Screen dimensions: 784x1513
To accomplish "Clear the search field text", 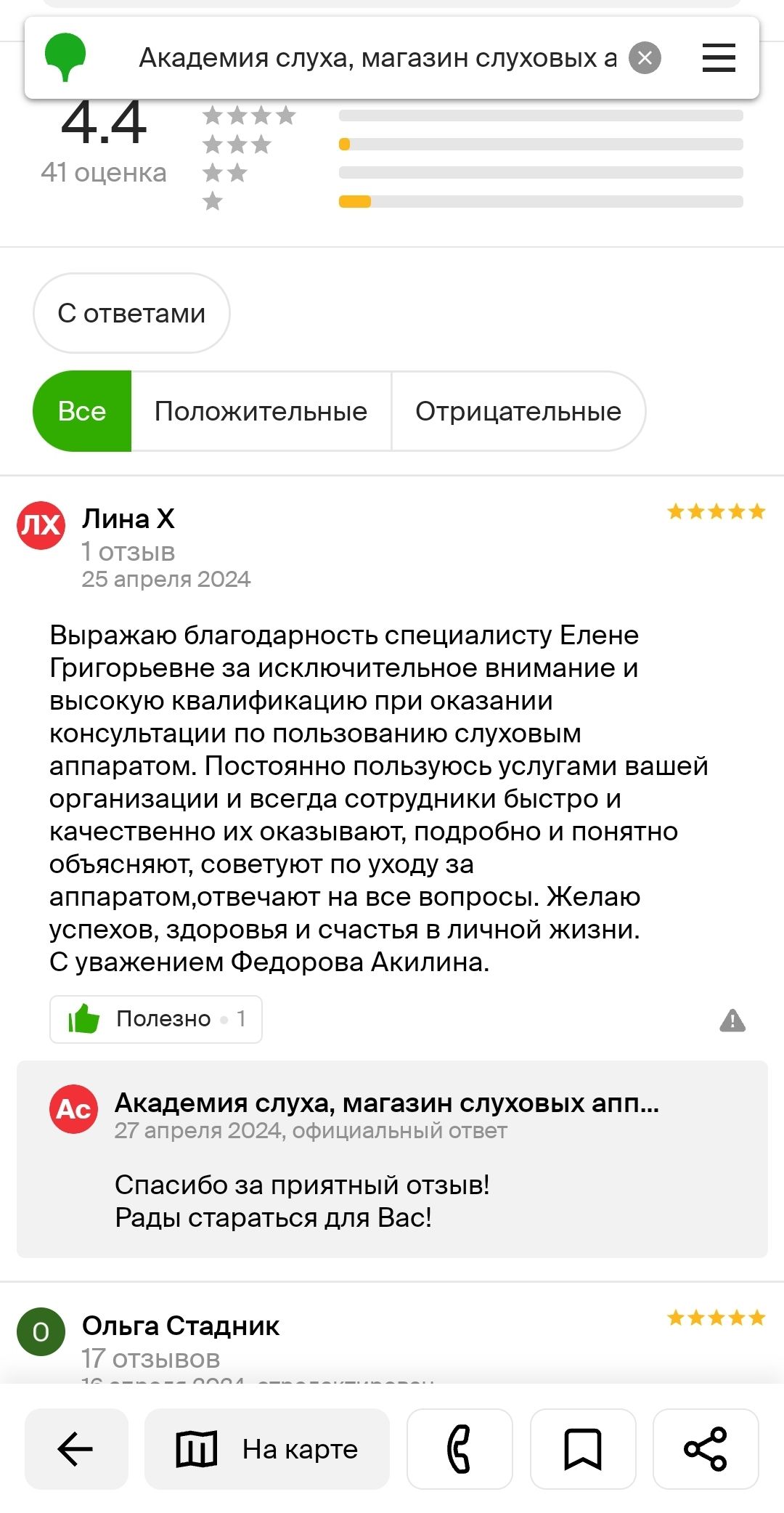I will pos(645,58).
